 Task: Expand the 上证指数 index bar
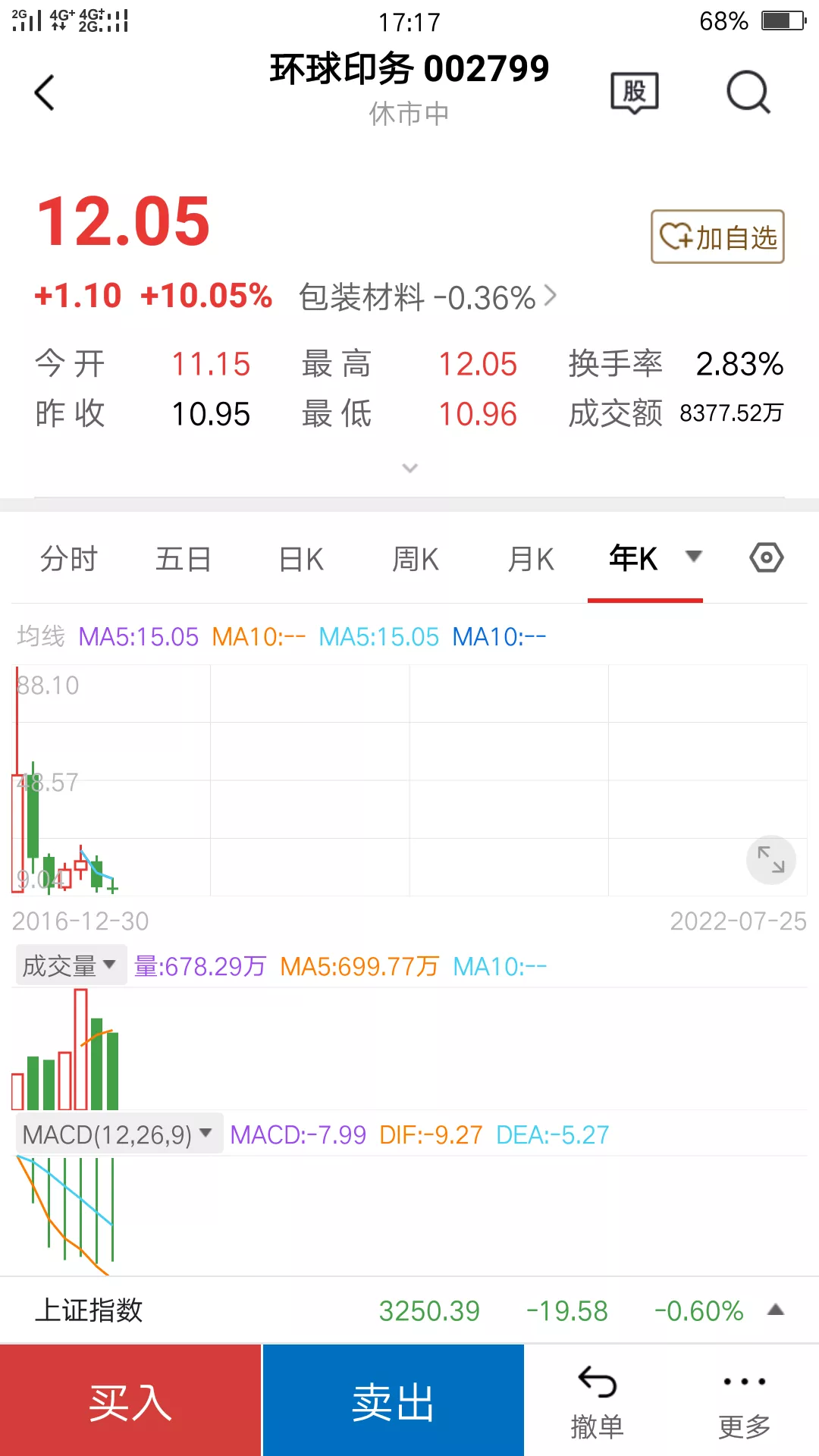775,1310
